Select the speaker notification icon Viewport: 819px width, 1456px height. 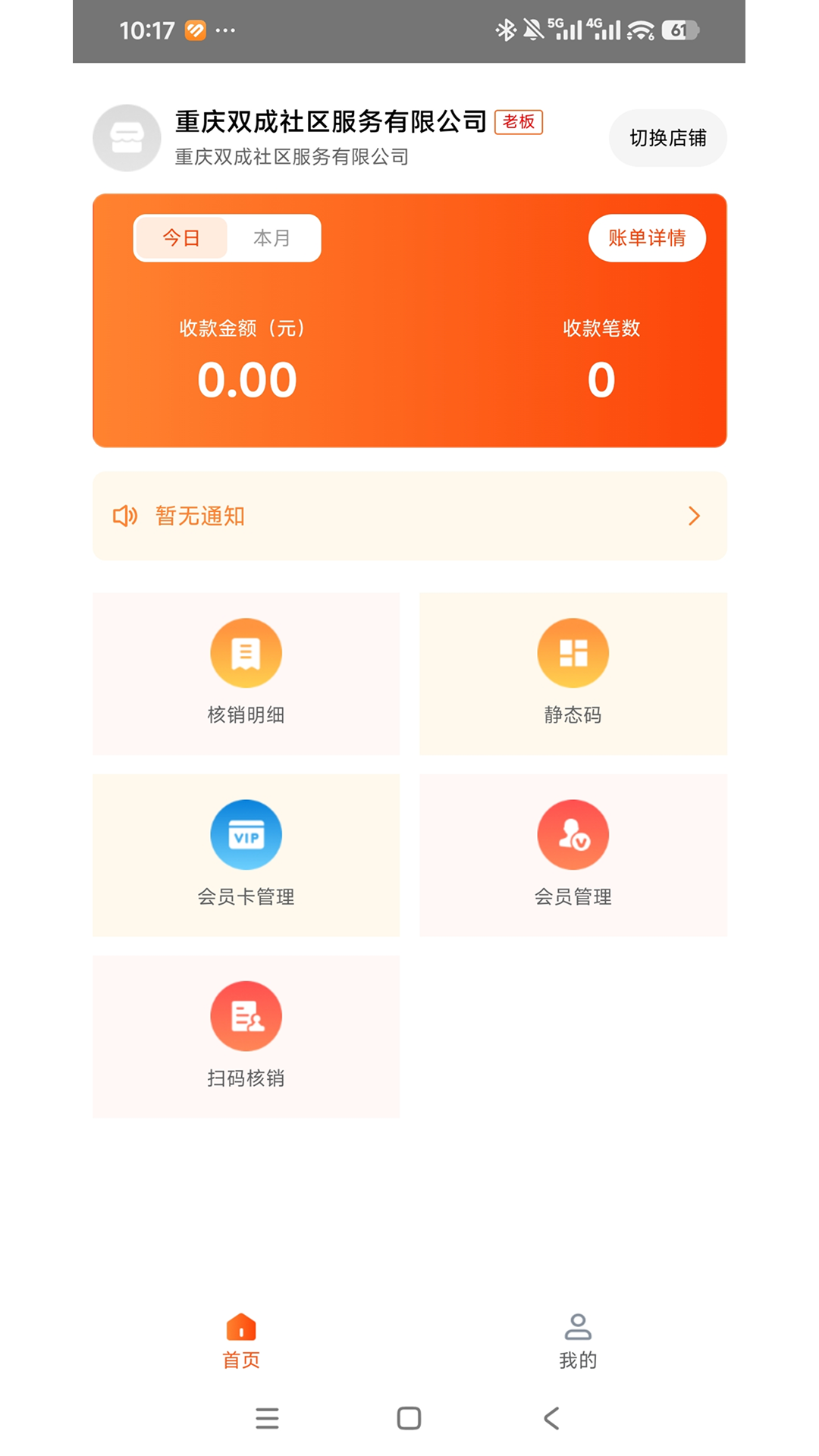click(x=124, y=516)
